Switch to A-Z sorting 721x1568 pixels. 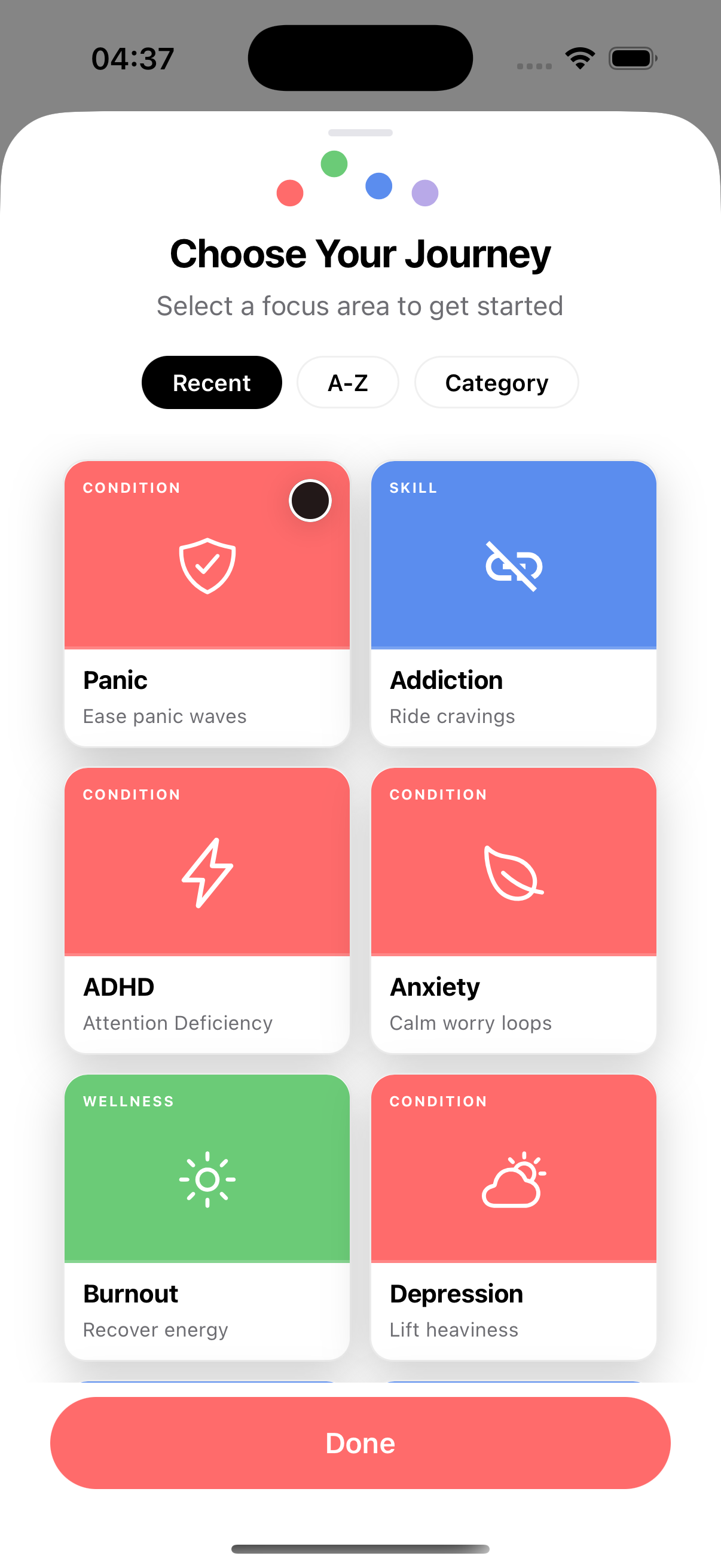[347, 382]
